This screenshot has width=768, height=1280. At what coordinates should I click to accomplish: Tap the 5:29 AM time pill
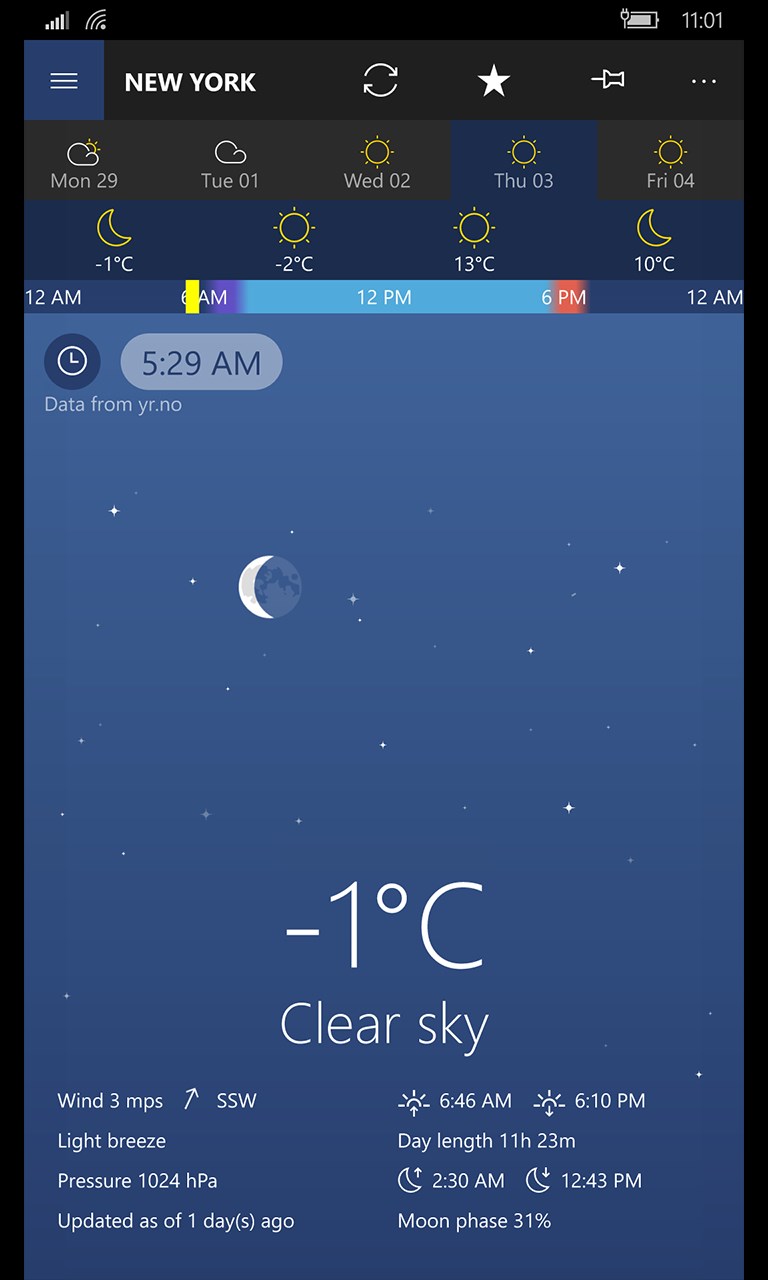pos(201,362)
